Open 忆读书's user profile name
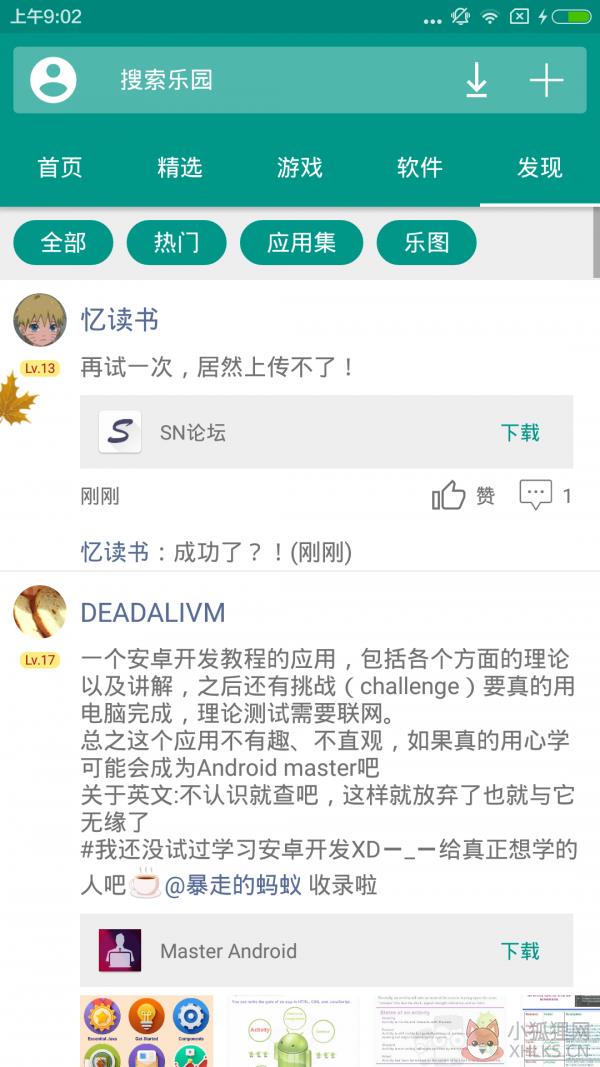This screenshot has width=600, height=1067. tap(120, 319)
